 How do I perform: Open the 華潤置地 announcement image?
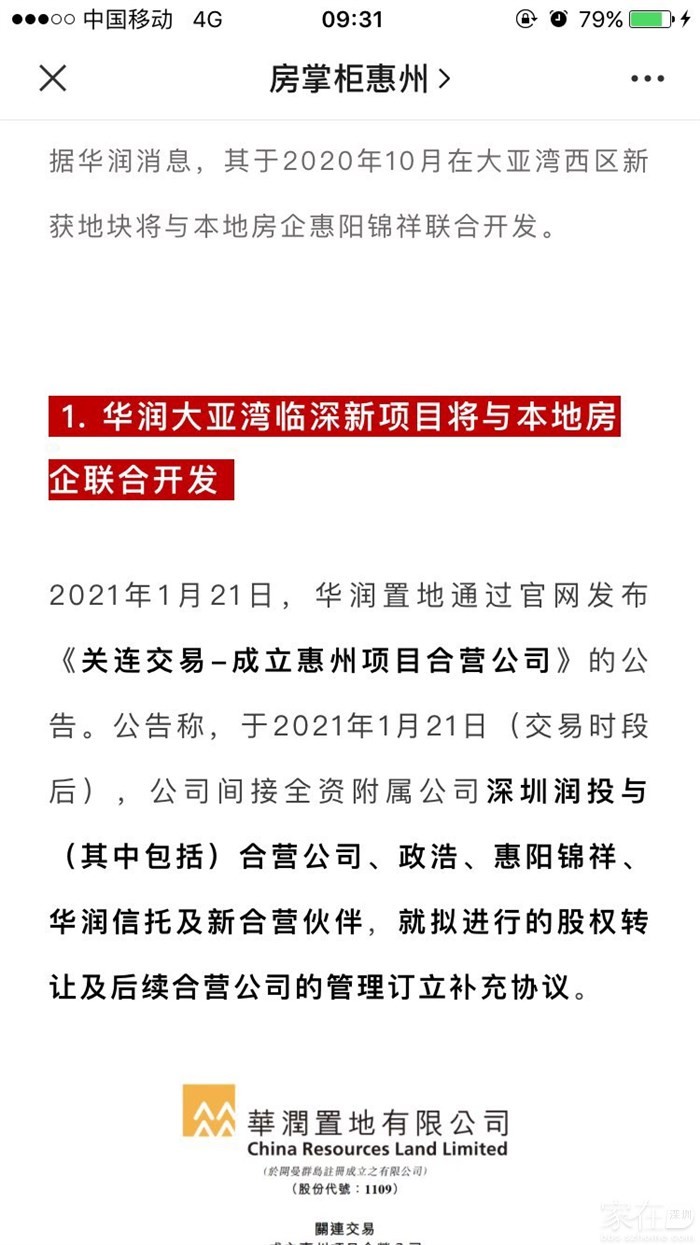(x=345, y=1160)
